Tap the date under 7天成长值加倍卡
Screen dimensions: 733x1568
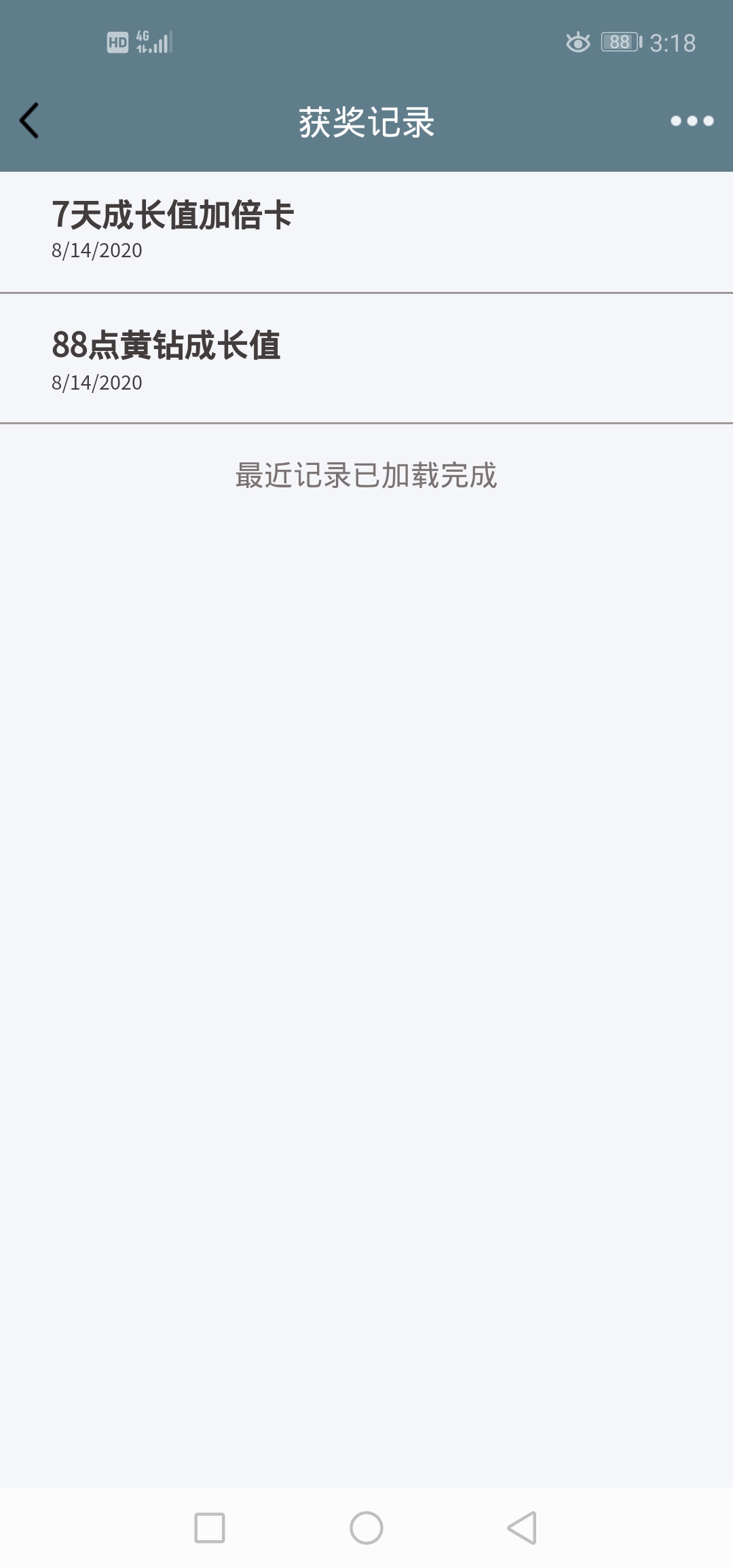(x=96, y=251)
